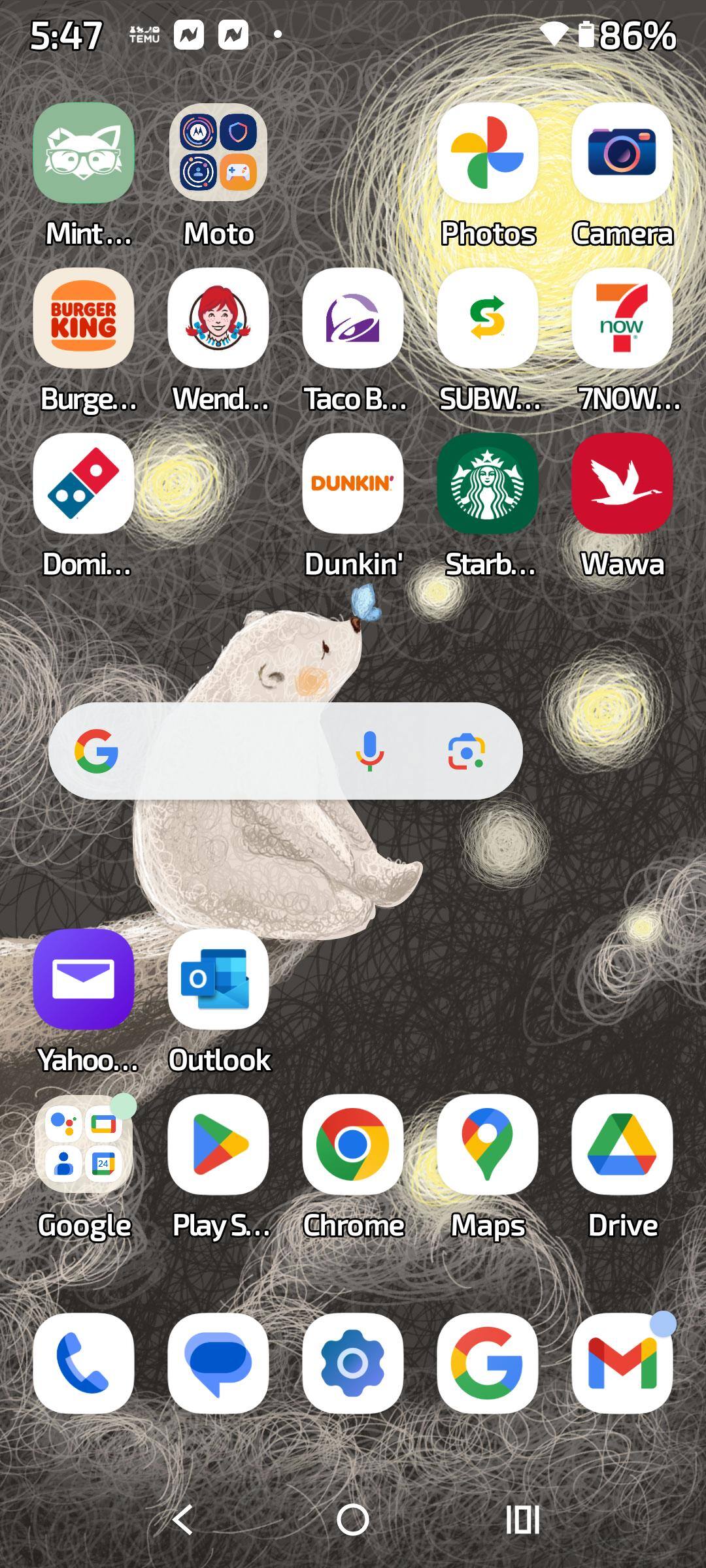Open the Domino's app
Screen dimensions: 706x1568
tap(84, 483)
